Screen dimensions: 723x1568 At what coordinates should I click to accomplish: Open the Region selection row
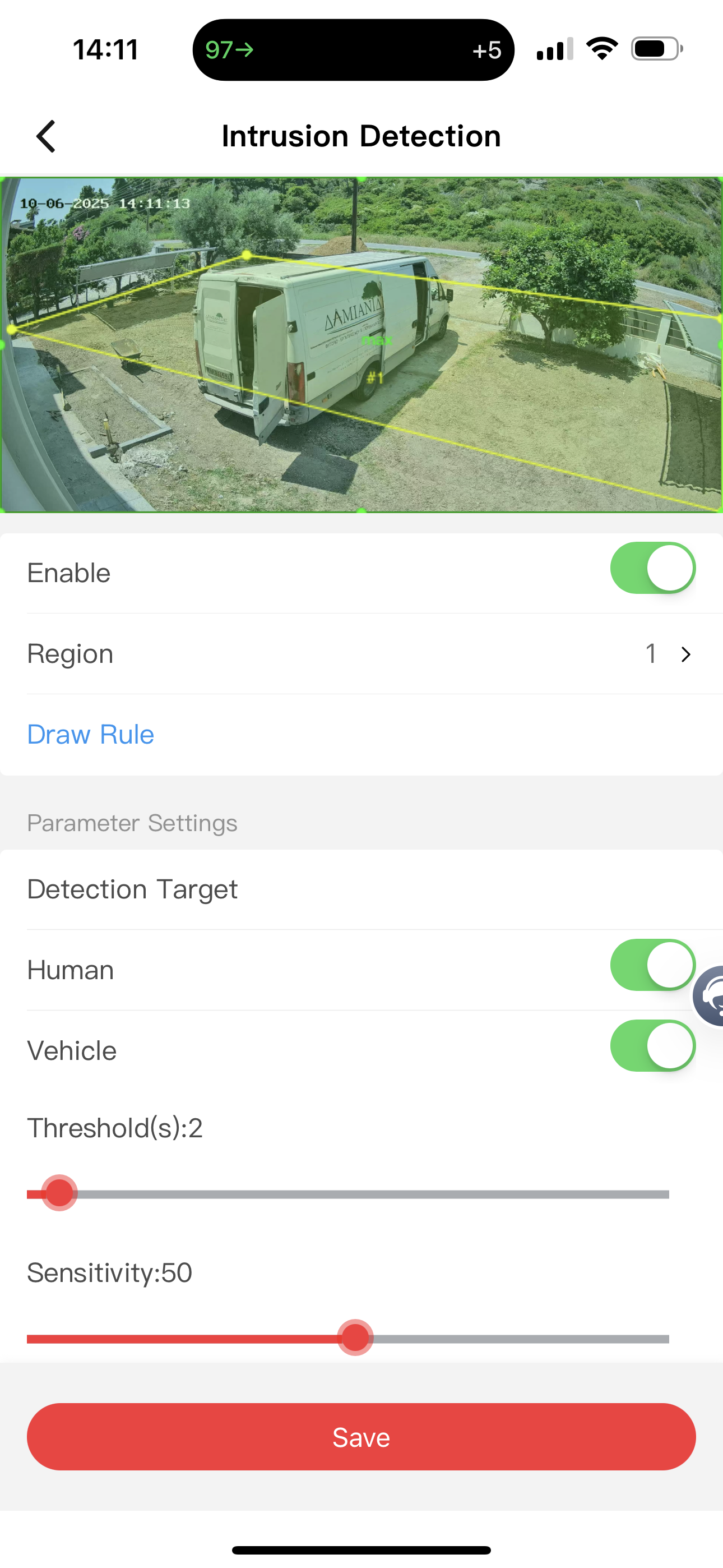[361, 654]
